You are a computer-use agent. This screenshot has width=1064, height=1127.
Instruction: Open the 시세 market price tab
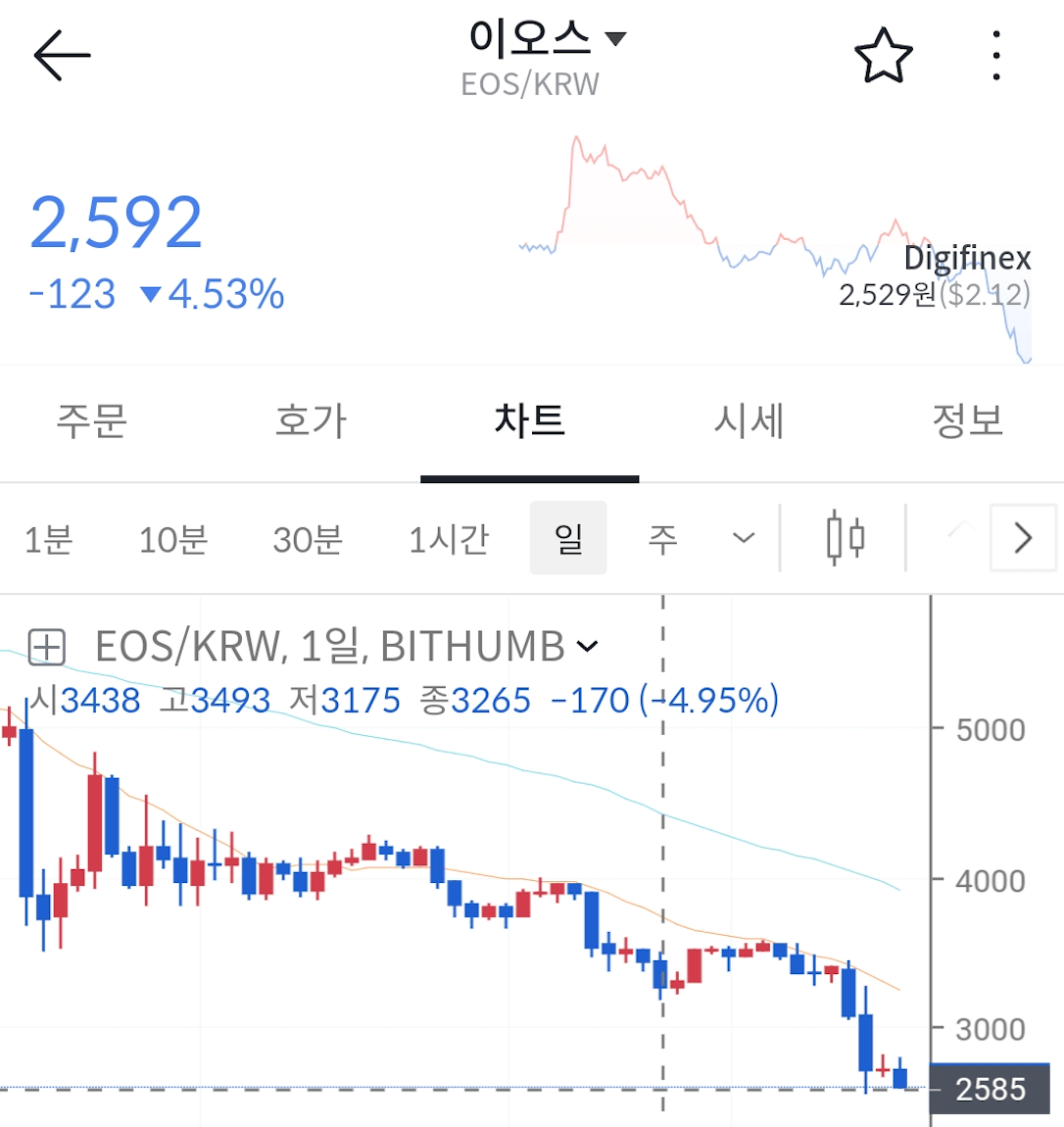[749, 420]
